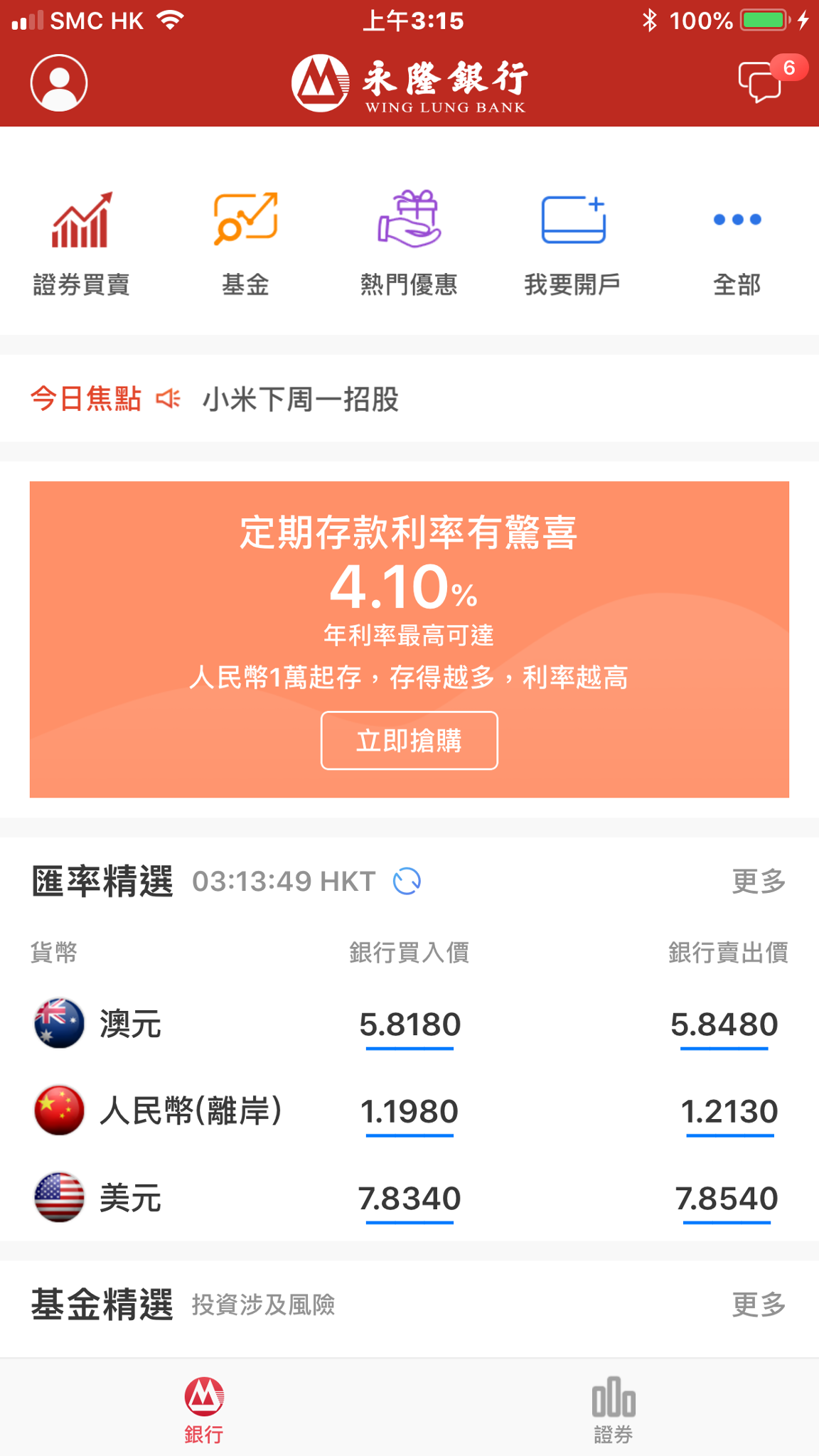Screen dimensions: 819x1456
Task: Open the 基金 funds shortcut
Action: click(245, 243)
